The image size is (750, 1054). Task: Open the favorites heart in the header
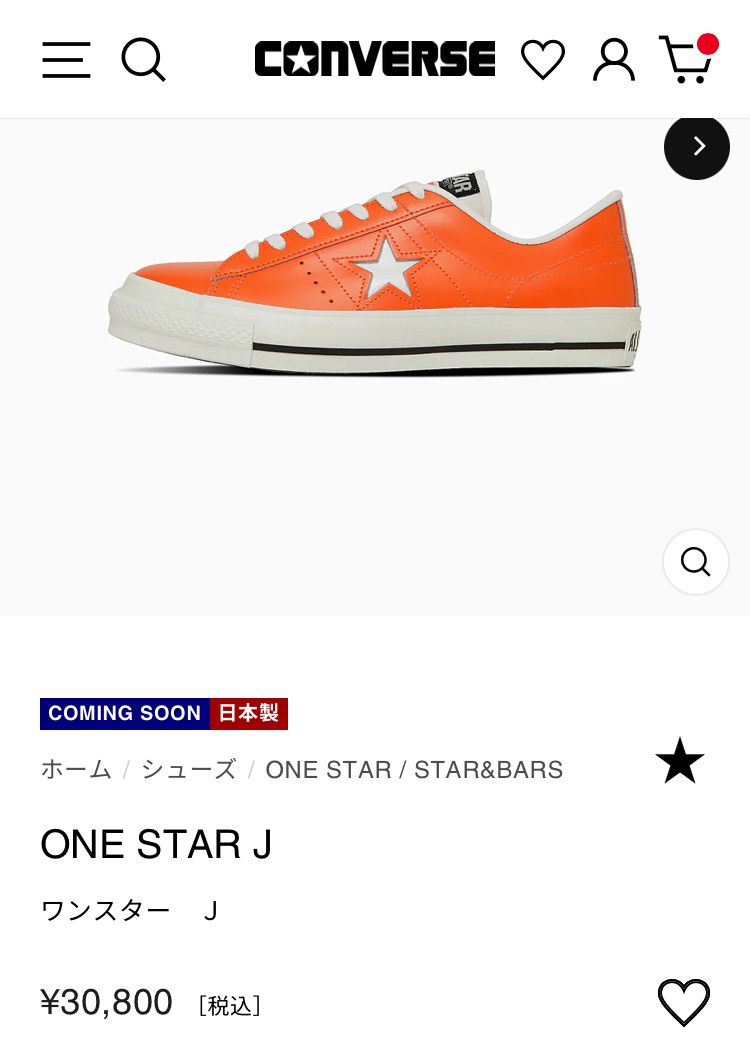[543, 60]
